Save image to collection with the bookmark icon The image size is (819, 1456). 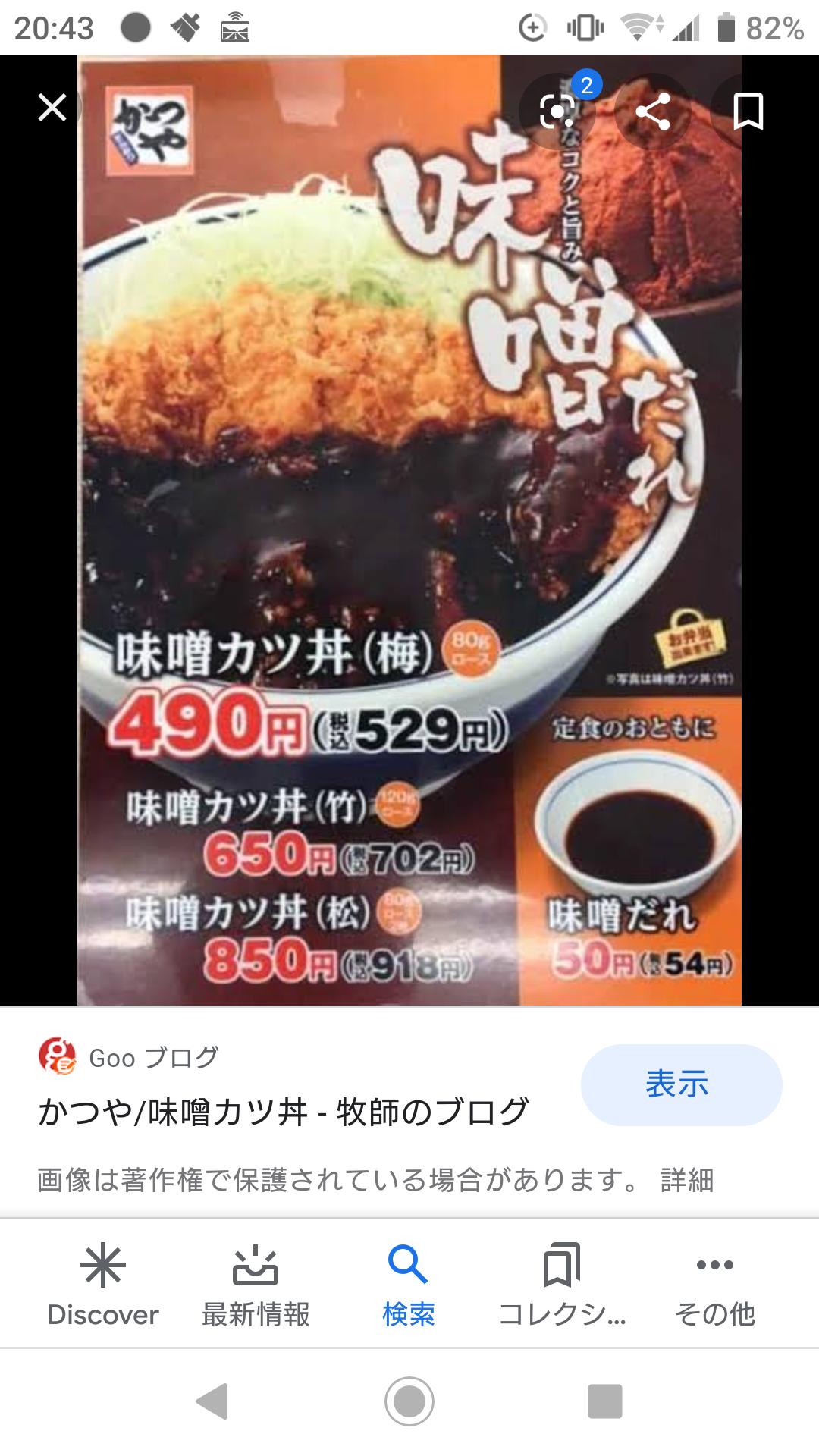pyautogui.click(x=748, y=112)
